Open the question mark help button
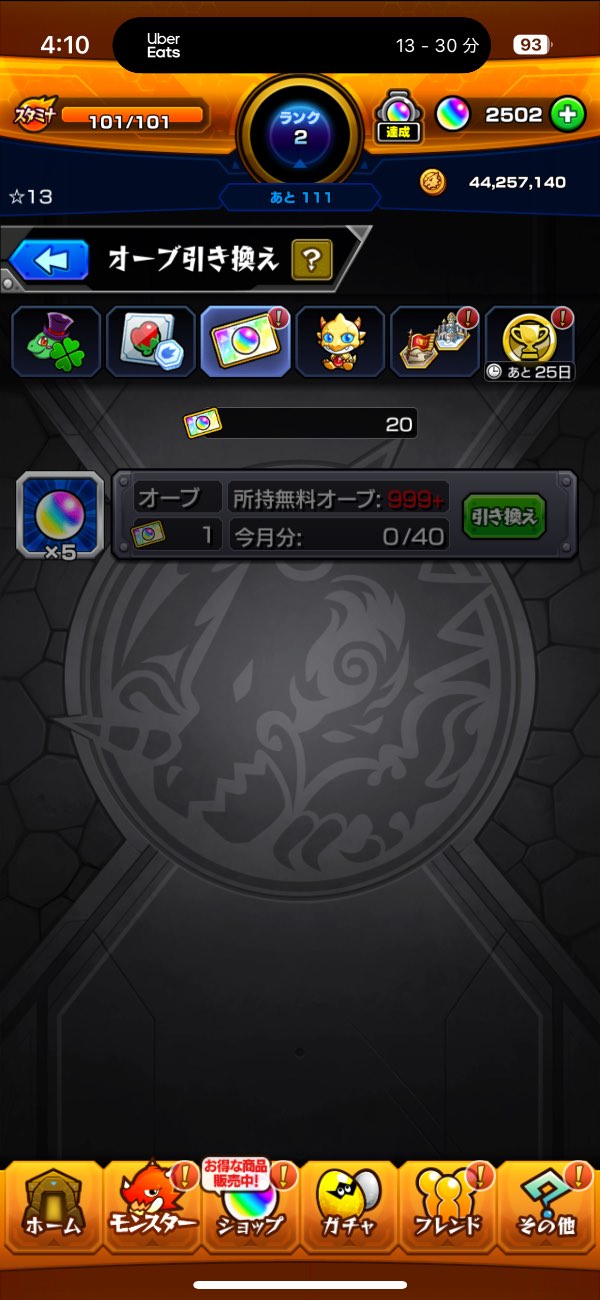 click(x=312, y=261)
